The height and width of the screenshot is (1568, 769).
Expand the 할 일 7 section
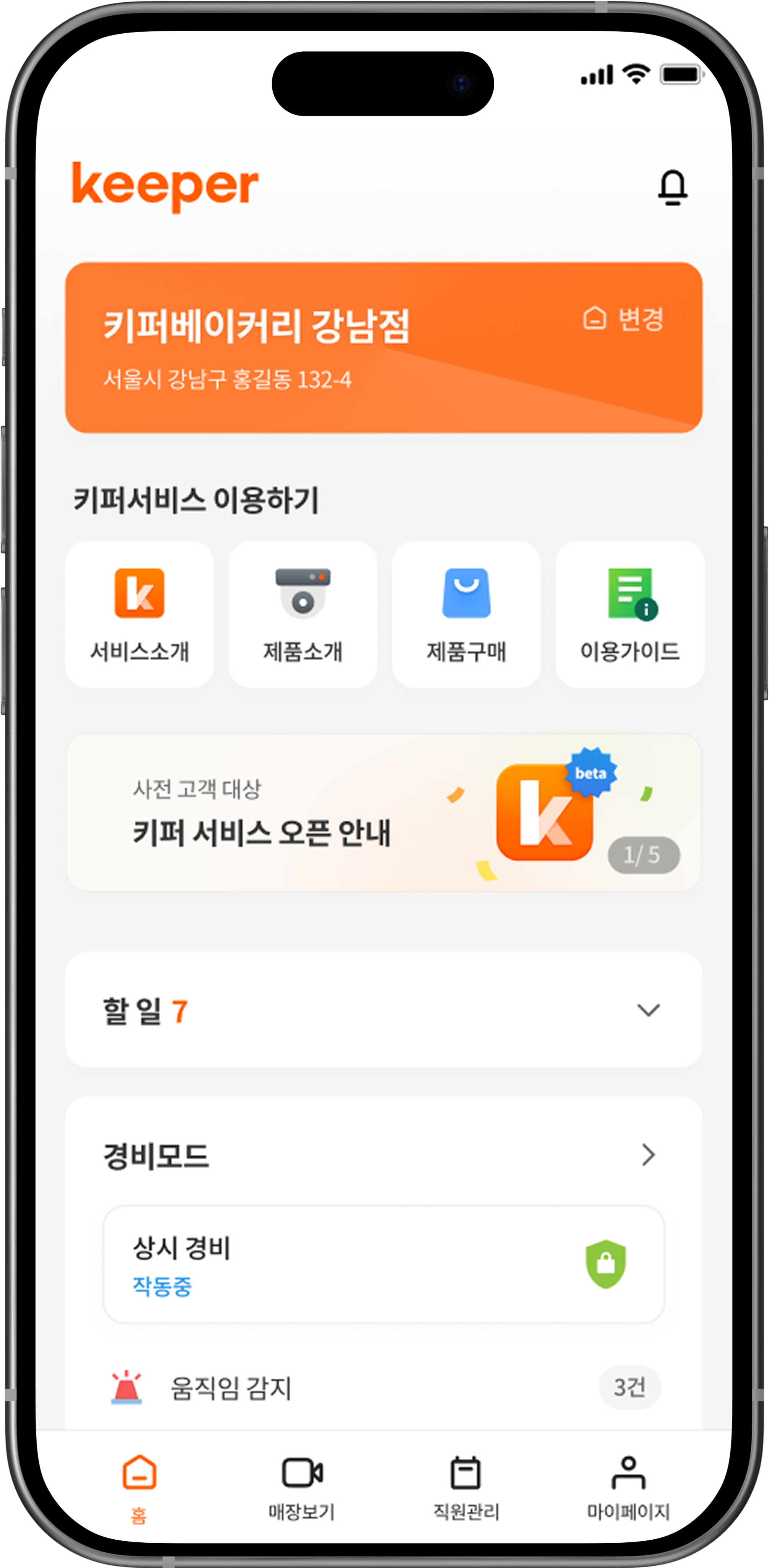tap(648, 1011)
